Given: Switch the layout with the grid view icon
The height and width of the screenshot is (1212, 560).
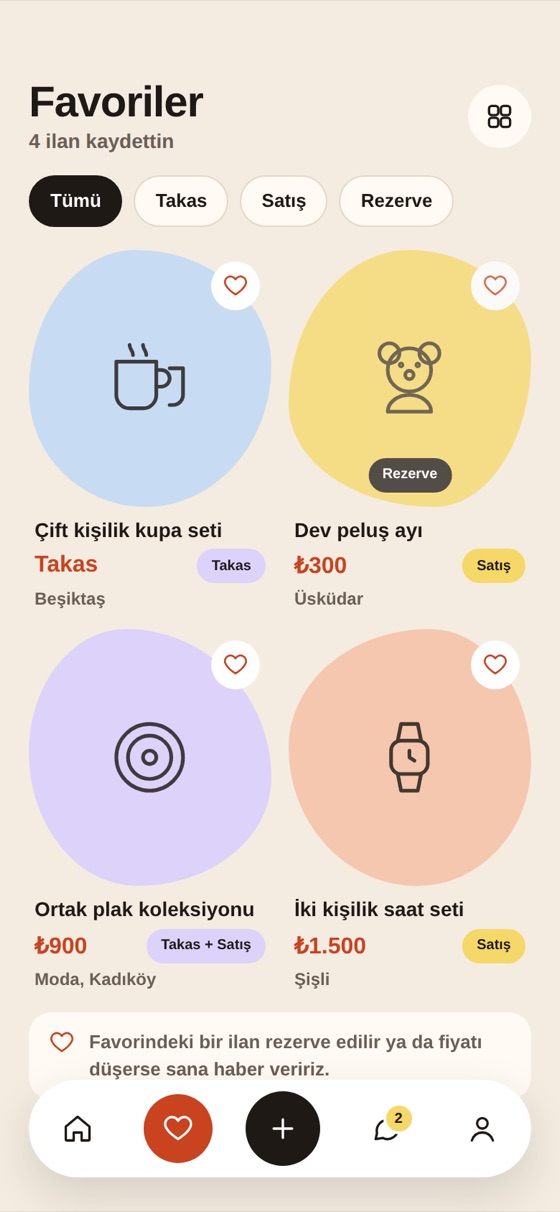Looking at the screenshot, I should pos(499,116).
